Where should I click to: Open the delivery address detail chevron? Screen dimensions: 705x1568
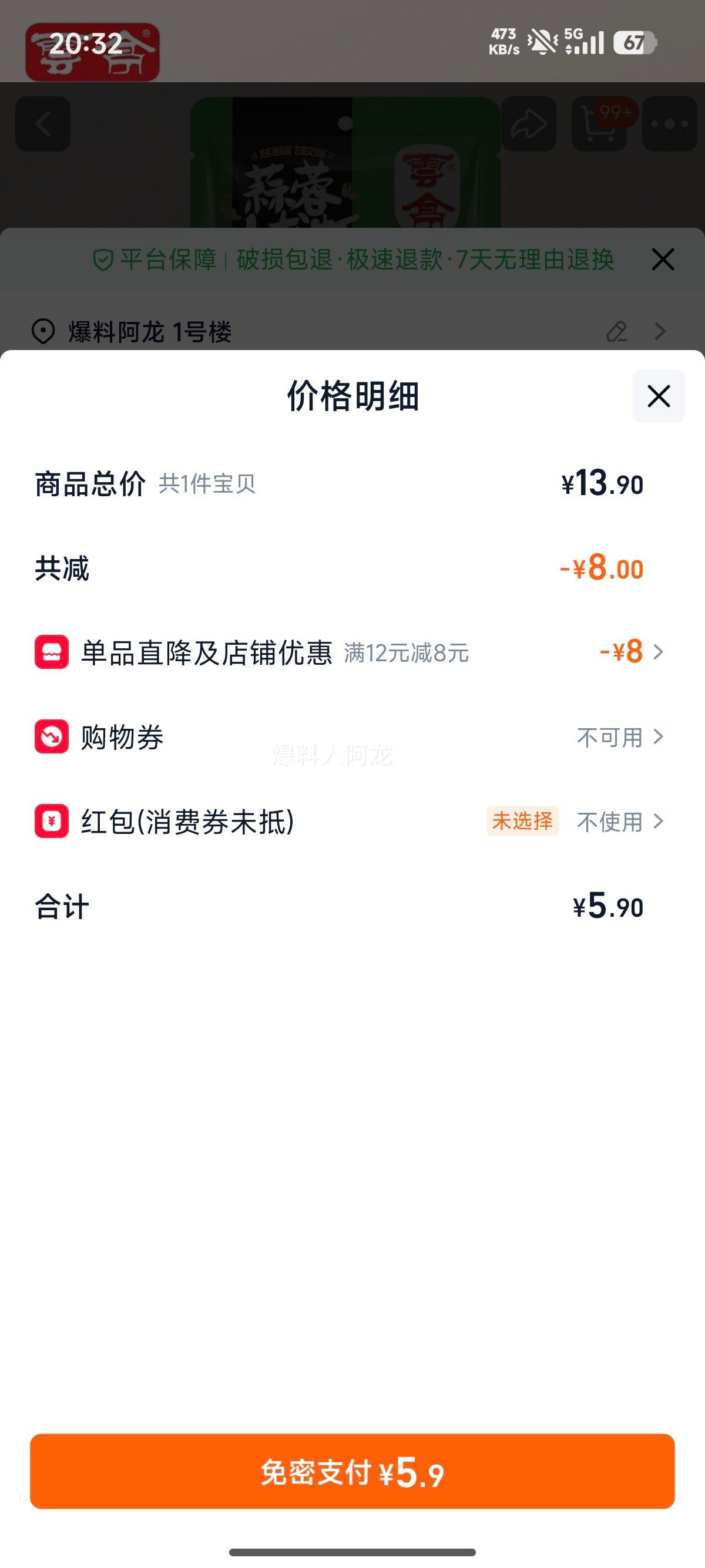(660, 331)
